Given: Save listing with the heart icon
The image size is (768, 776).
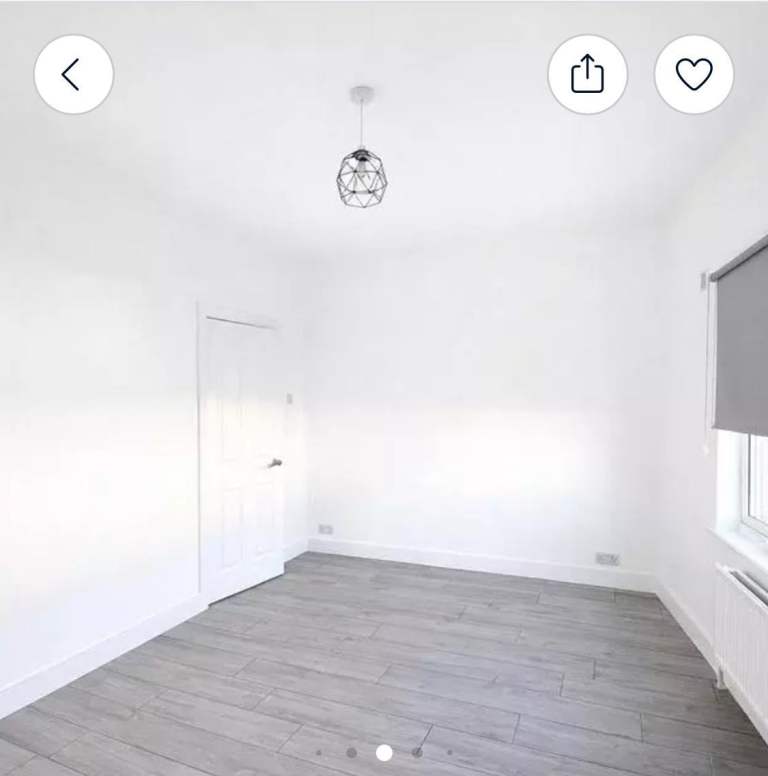Looking at the screenshot, I should point(694,74).
